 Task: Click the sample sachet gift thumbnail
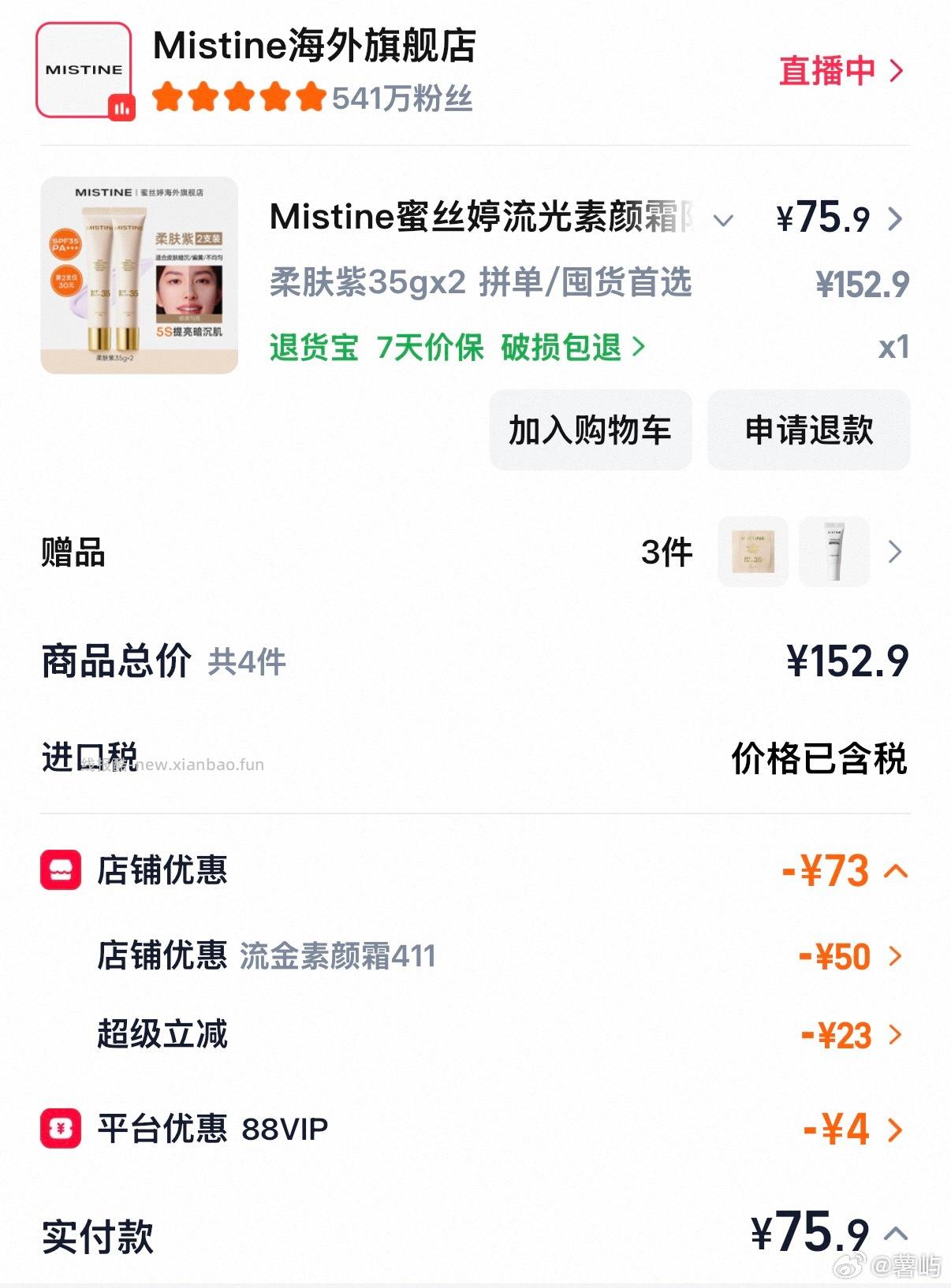(x=752, y=552)
